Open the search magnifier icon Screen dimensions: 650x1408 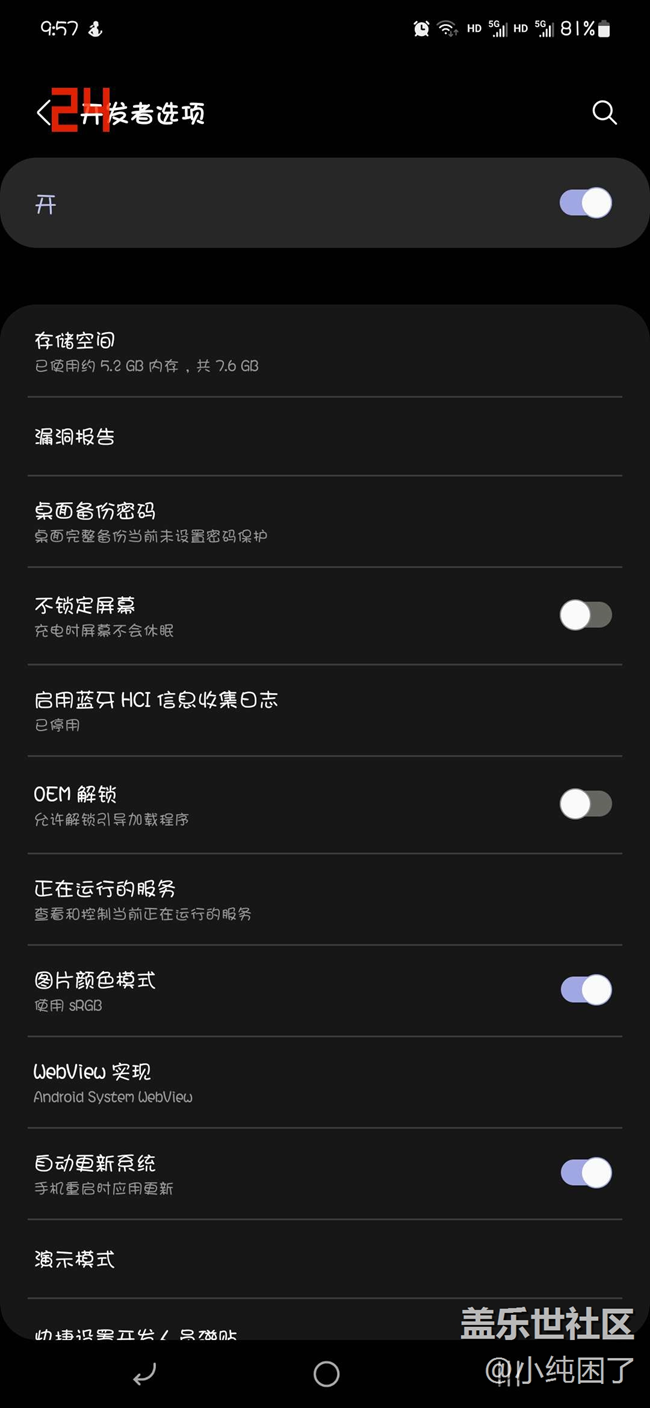[x=604, y=112]
